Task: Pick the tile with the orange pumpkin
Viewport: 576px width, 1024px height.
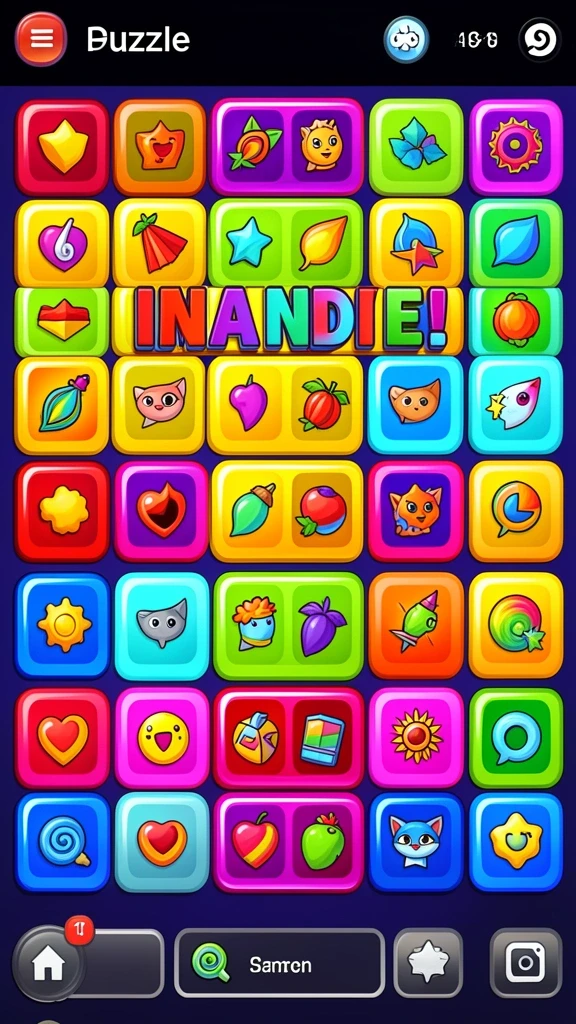Action: [x=516, y=320]
